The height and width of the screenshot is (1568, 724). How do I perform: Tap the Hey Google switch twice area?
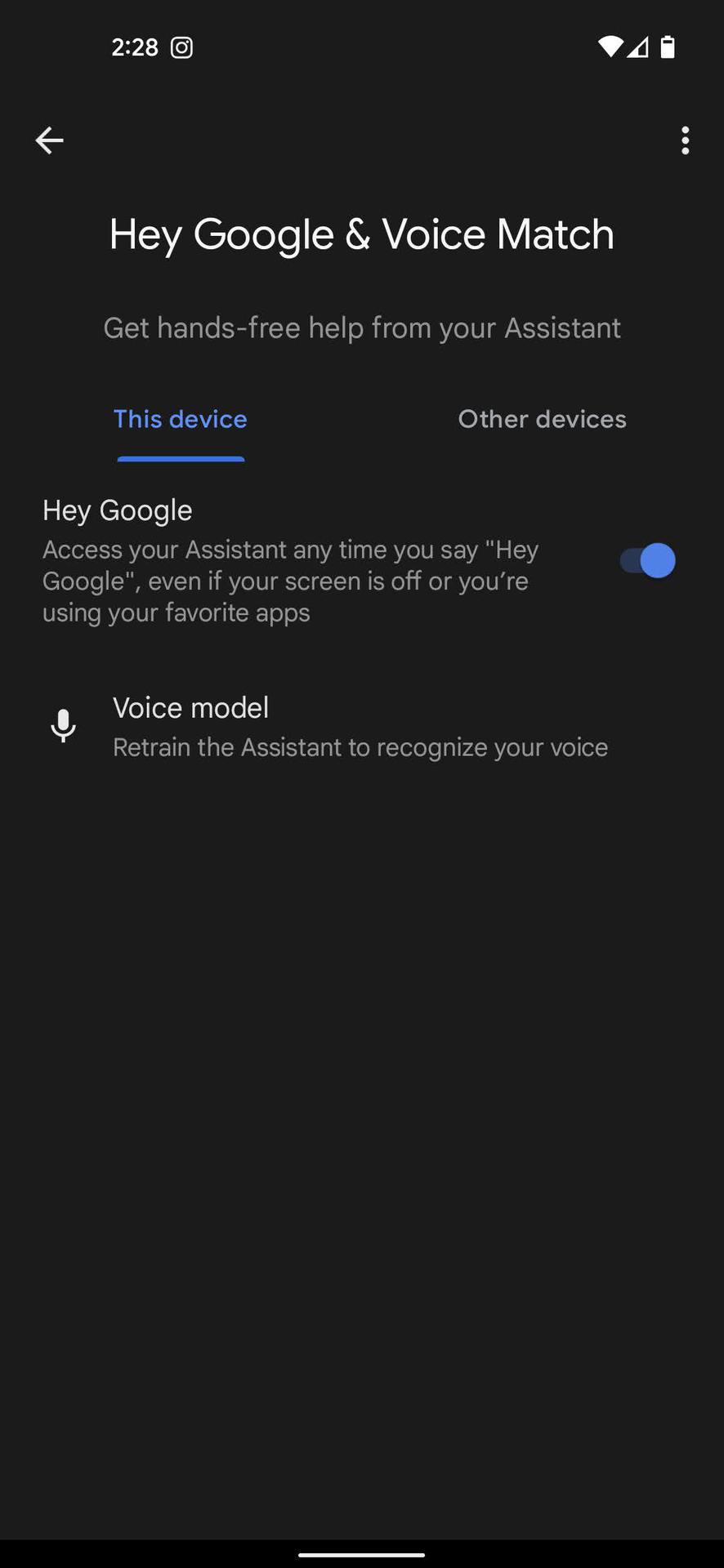coord(646,560)
